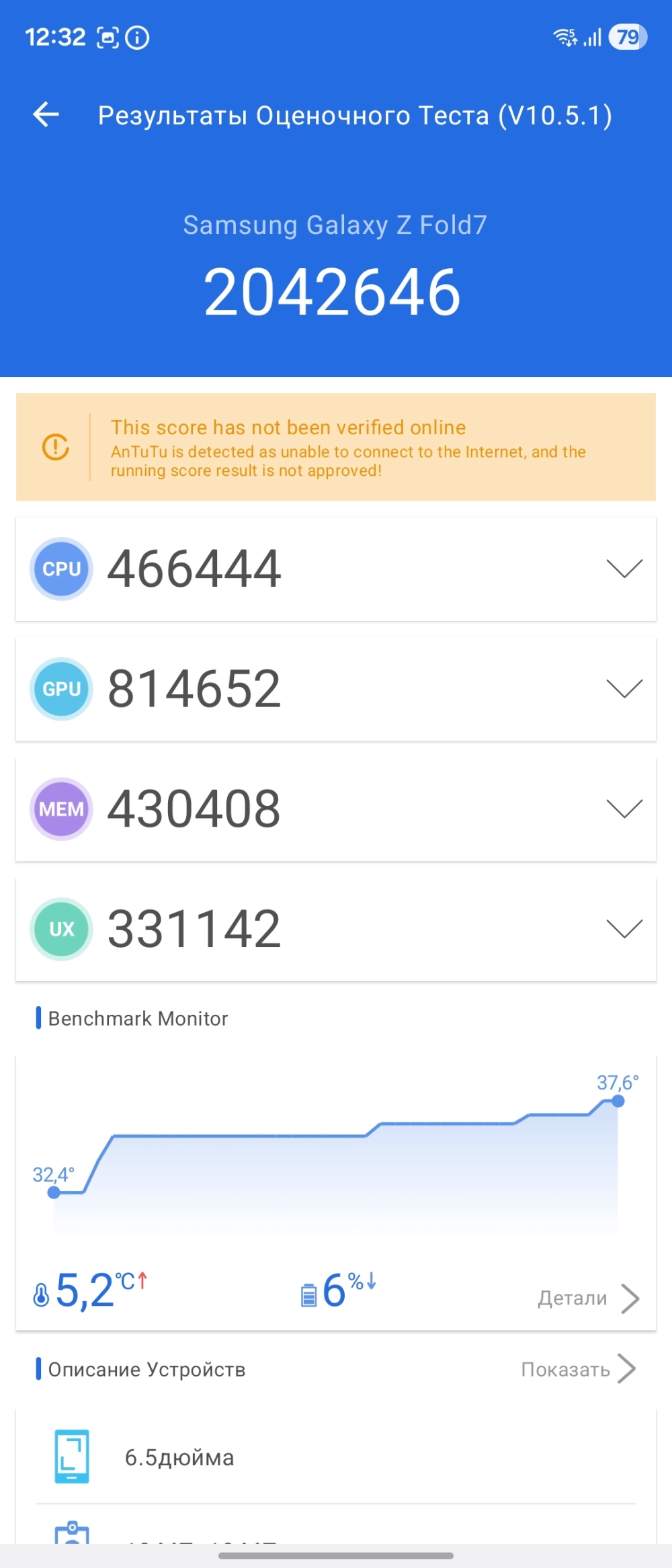Expand the CPU score 466444 details
Image resolution: width=672 pixels, height=1568 pixels.
coord(624,569)
